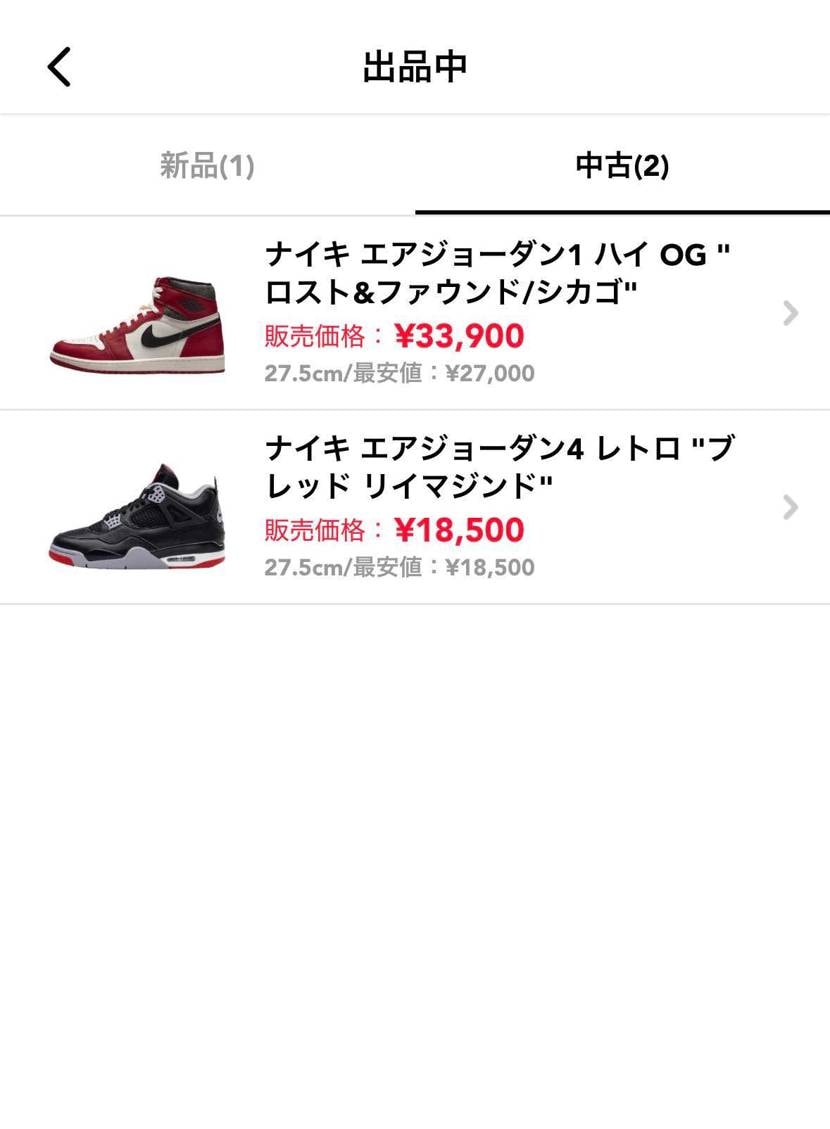Screen dimensions: 830x1129
Task: Open the first listing row
Action: coord(415,313)
